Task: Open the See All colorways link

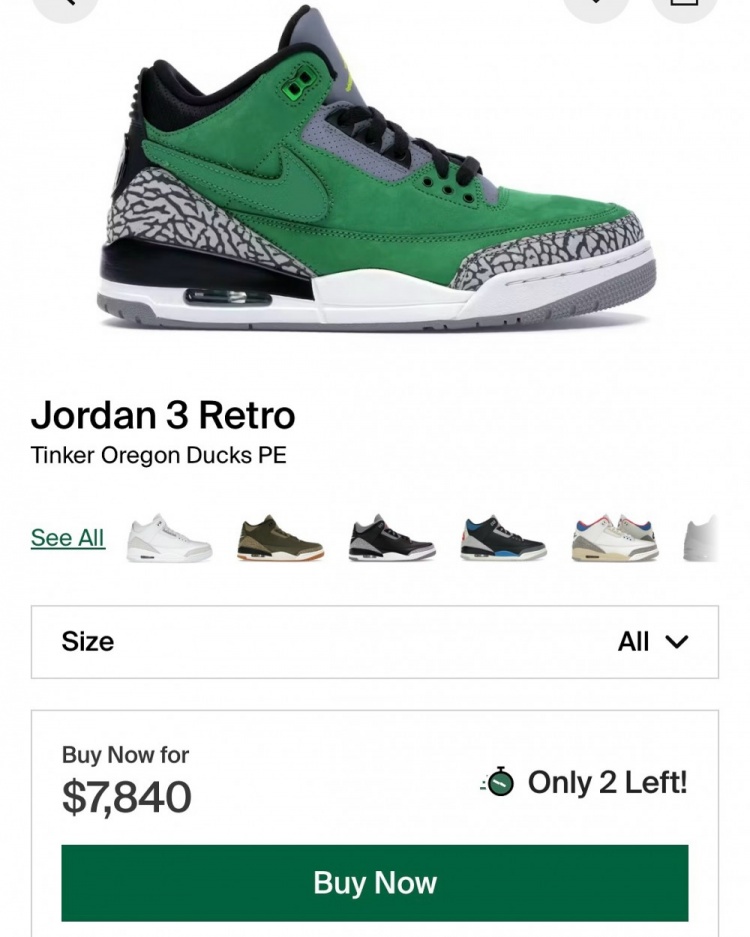Action: pyautogui.click(x=67, y=538)
